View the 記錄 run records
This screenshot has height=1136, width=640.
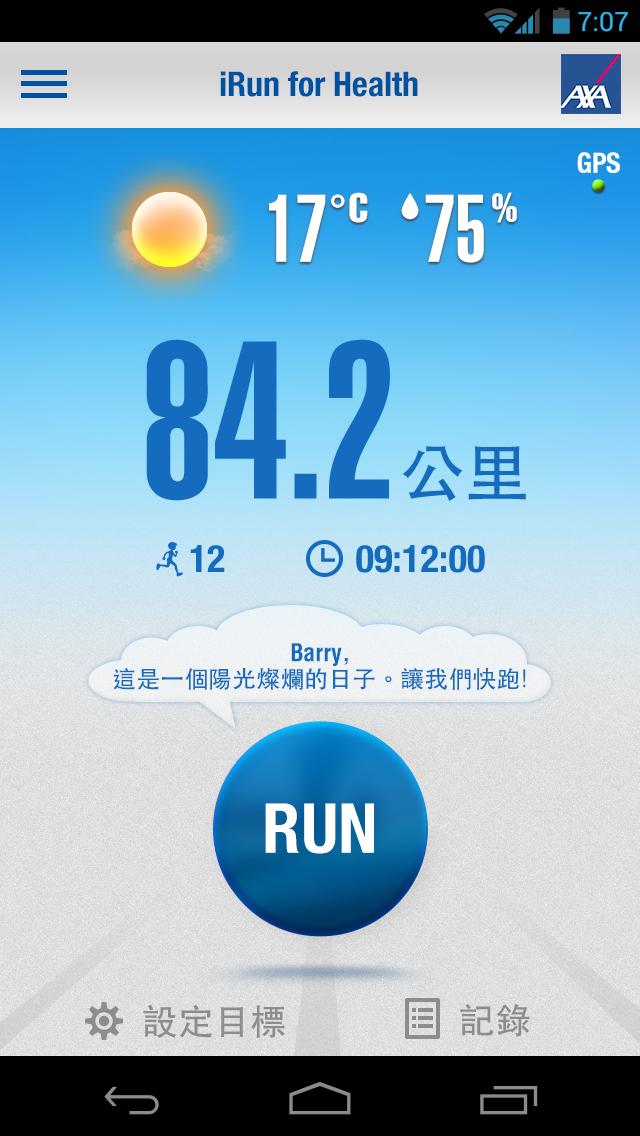[x=468, y=1021]
